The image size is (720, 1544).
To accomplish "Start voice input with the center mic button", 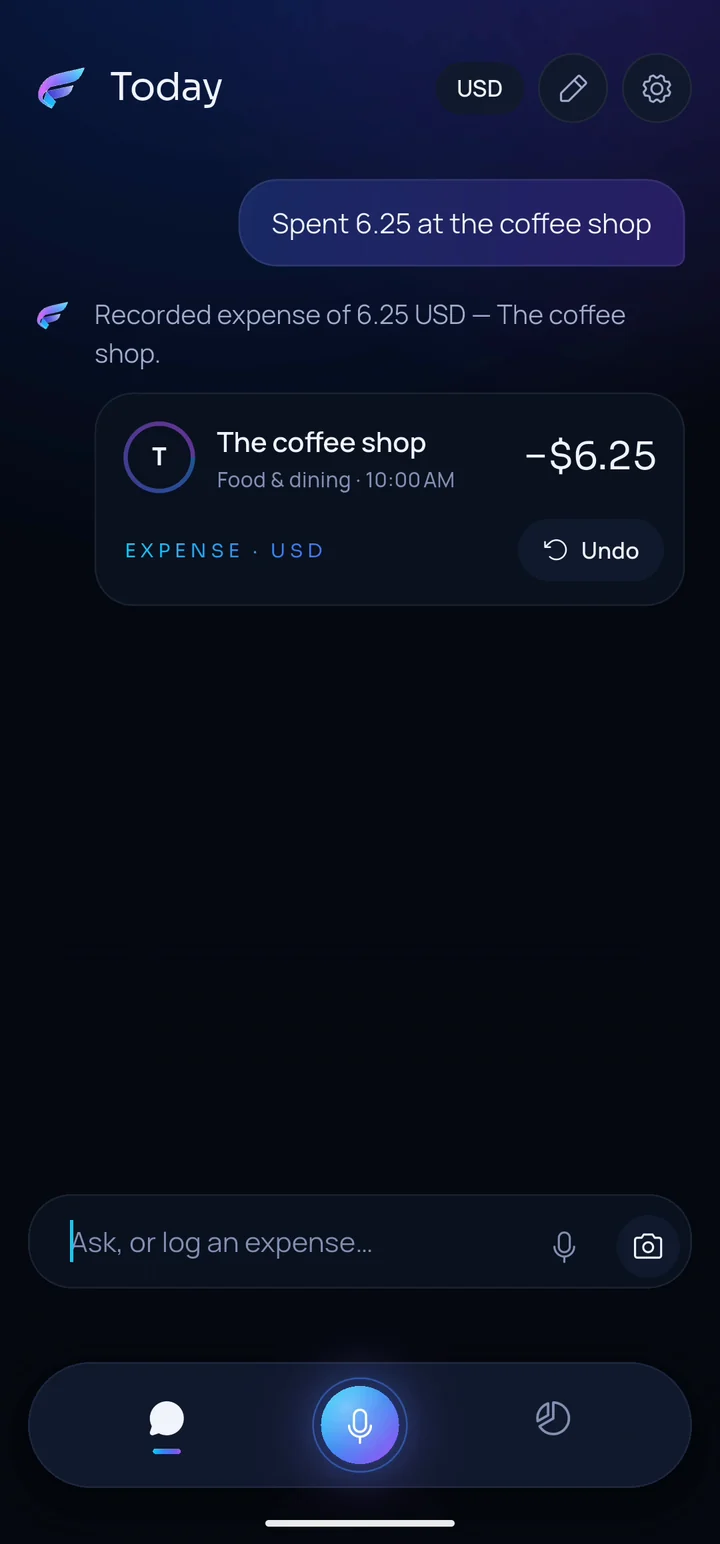I will 360,1425.
